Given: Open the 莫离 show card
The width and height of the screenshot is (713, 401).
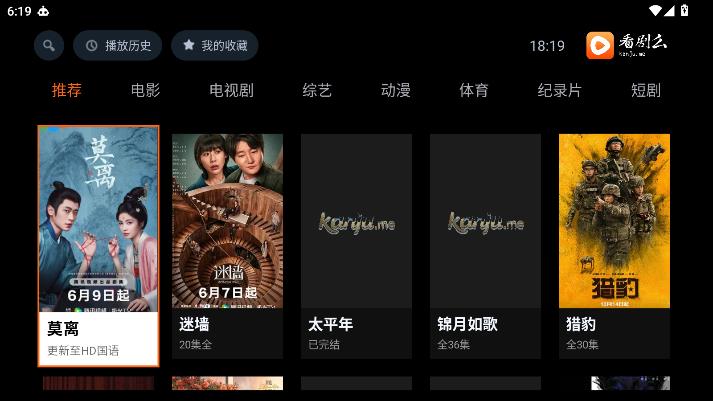Looking at the screenshot, I should pyautogui.click(x=99, y=246).
